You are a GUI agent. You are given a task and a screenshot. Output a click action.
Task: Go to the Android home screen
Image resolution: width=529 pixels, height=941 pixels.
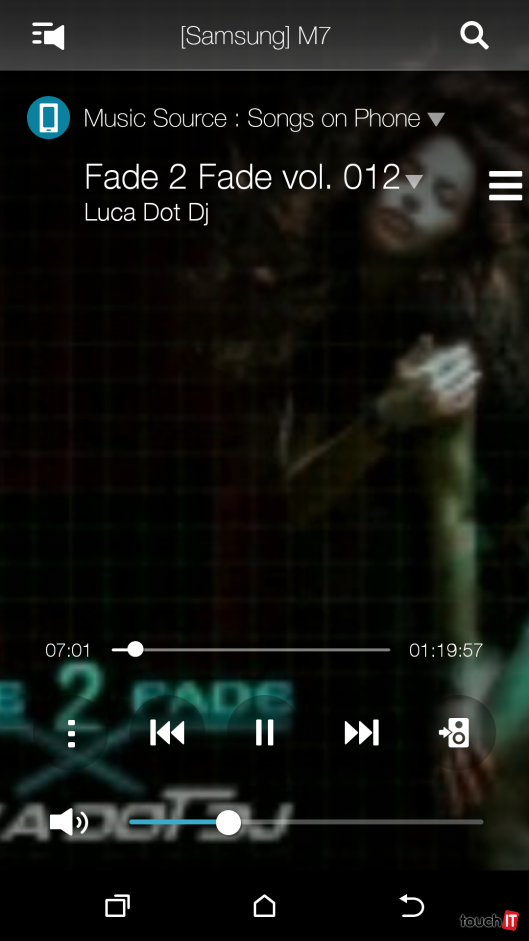coord(264,906)
